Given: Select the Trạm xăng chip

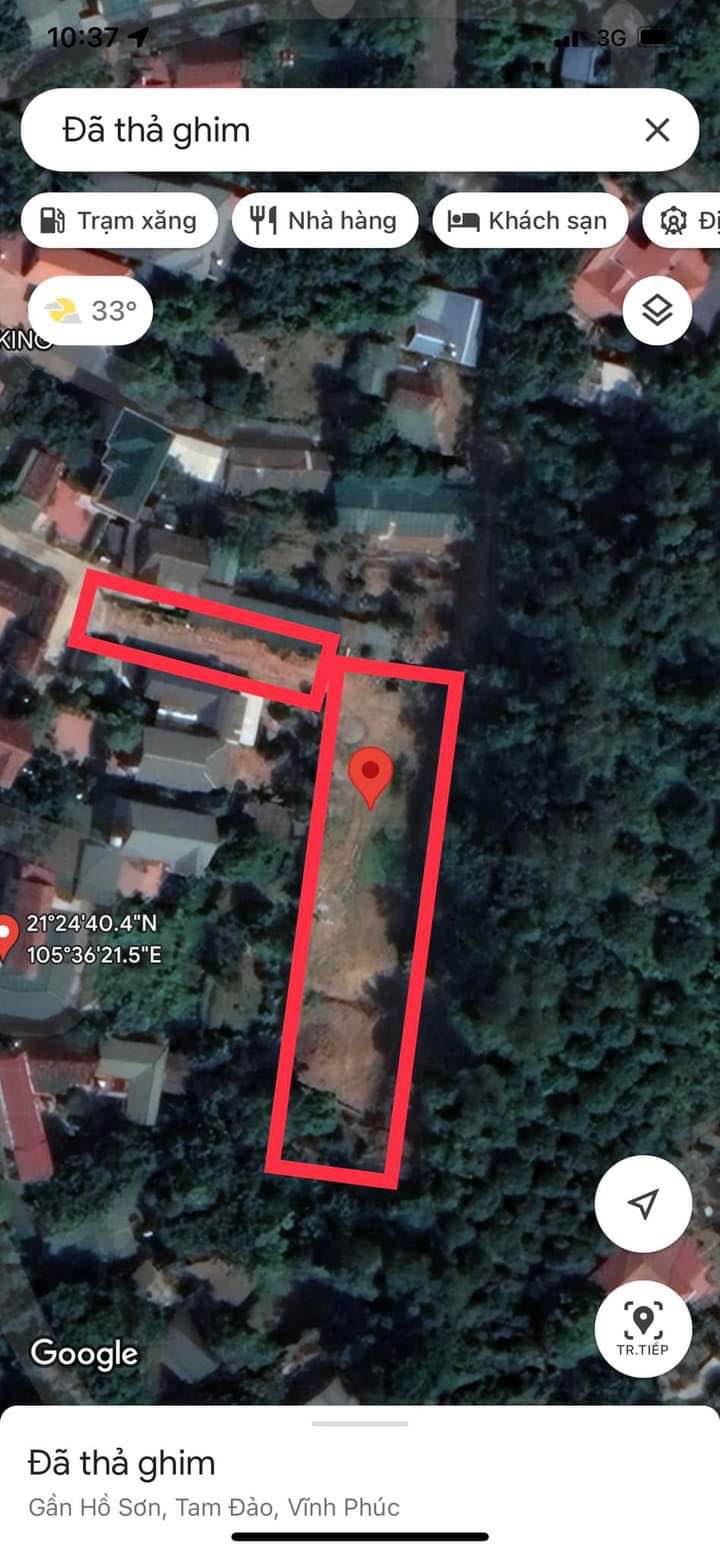Looking at the screenshot, I should pos(120,221).
